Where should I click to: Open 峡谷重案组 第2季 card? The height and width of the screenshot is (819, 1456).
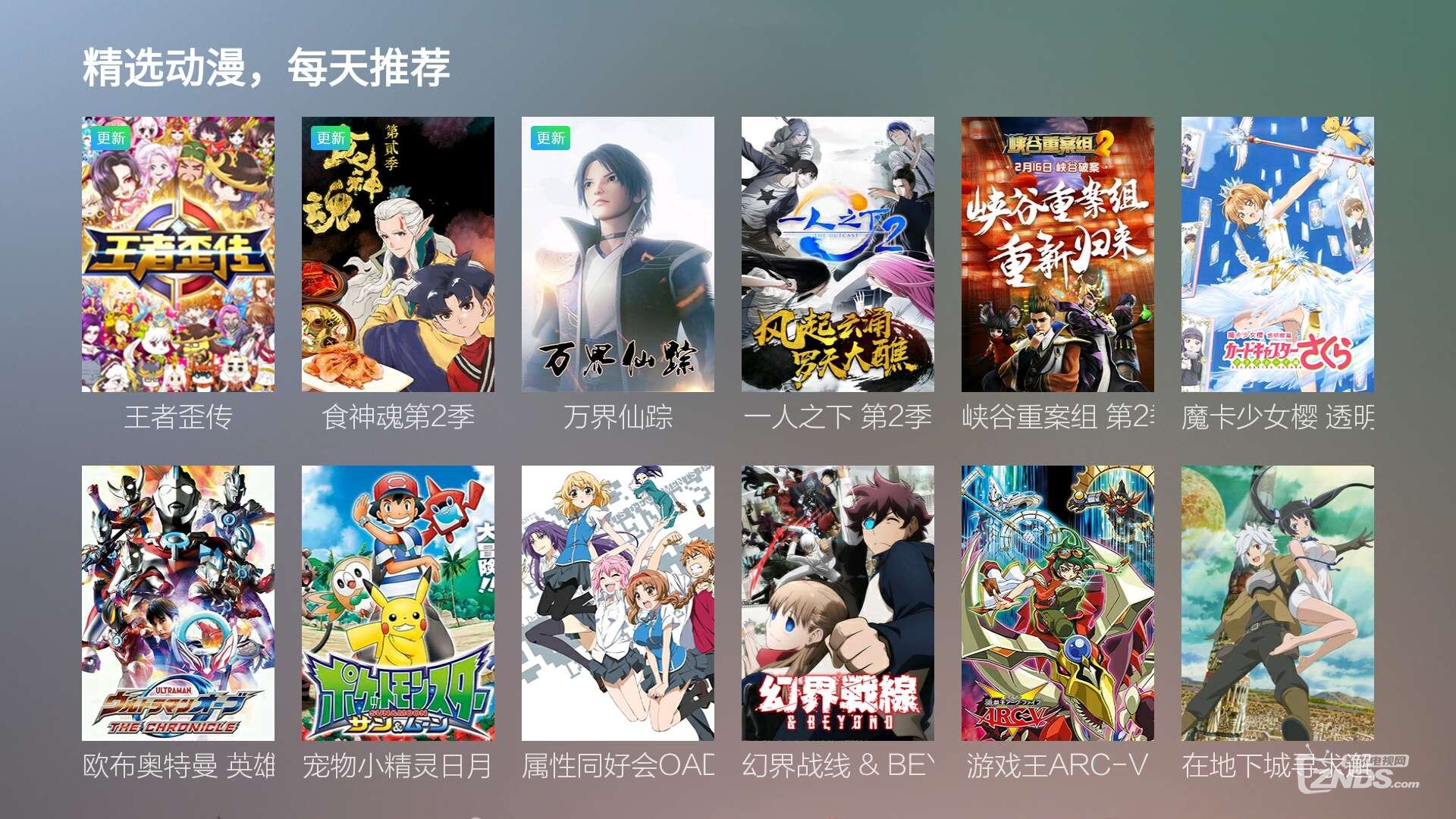click(x=1058, y=255)
